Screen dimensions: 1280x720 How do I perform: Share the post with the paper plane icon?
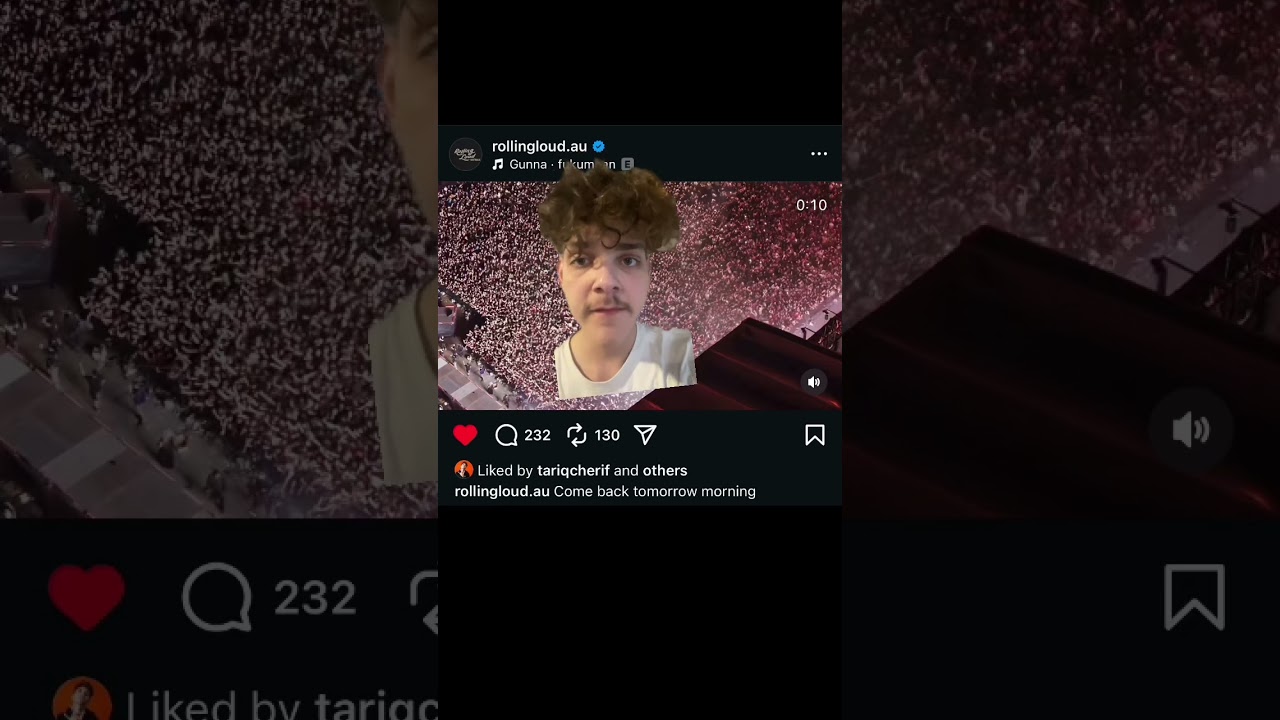645,435
